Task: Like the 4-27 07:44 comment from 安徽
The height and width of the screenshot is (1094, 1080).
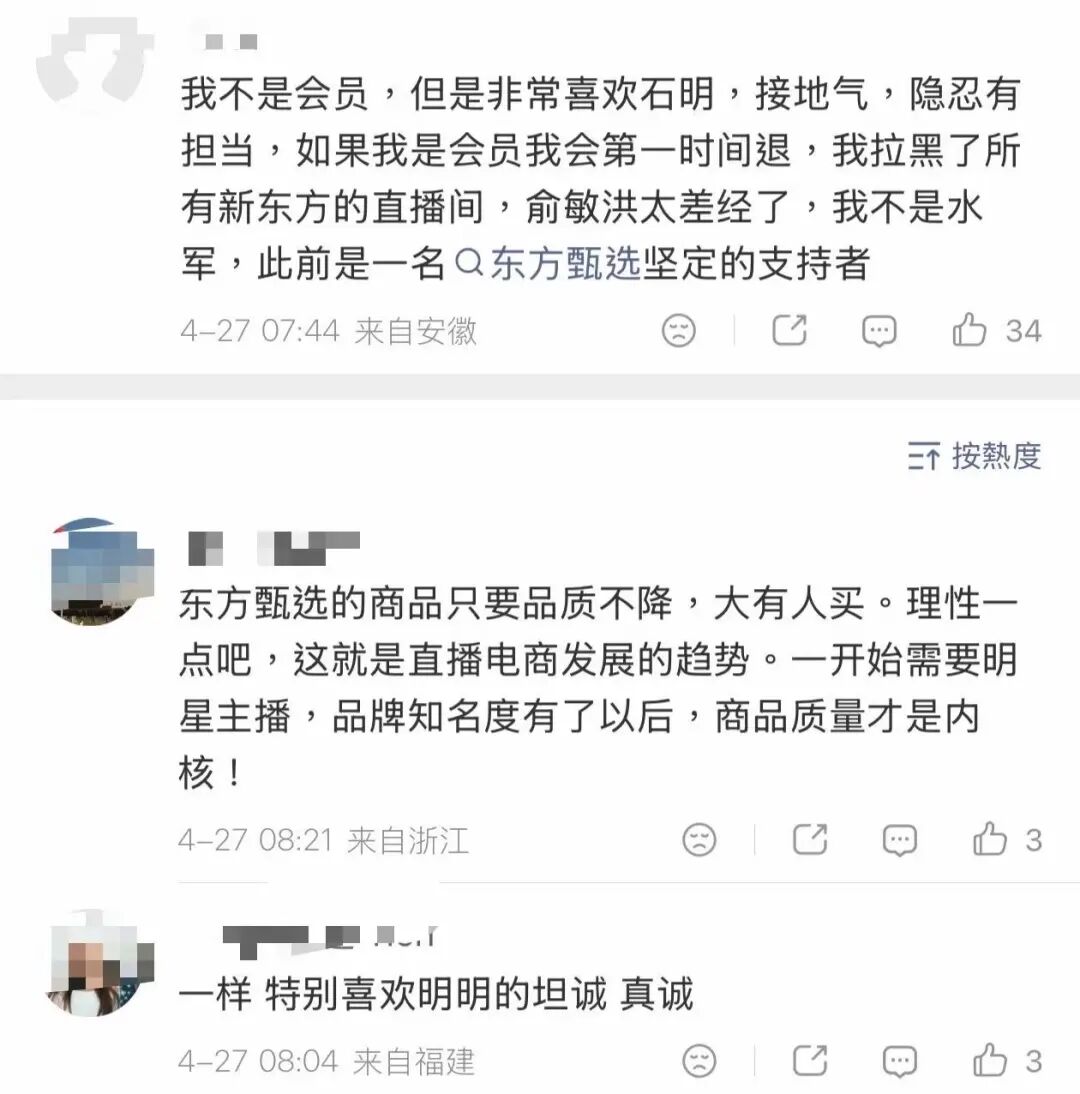Action: [970, 330]
